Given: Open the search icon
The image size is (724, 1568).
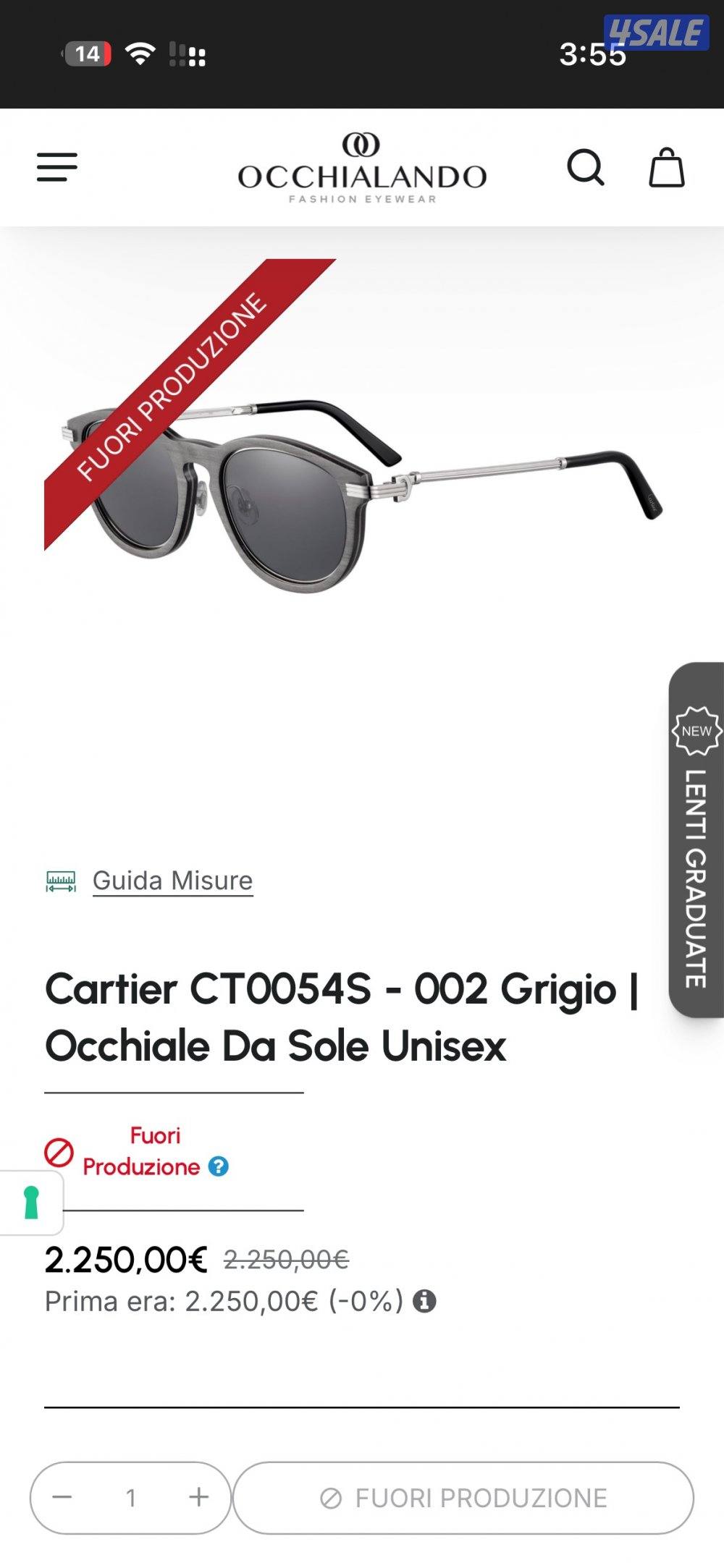Looking at the screenshot, I should pyautogui.click(x=585, y=168).
